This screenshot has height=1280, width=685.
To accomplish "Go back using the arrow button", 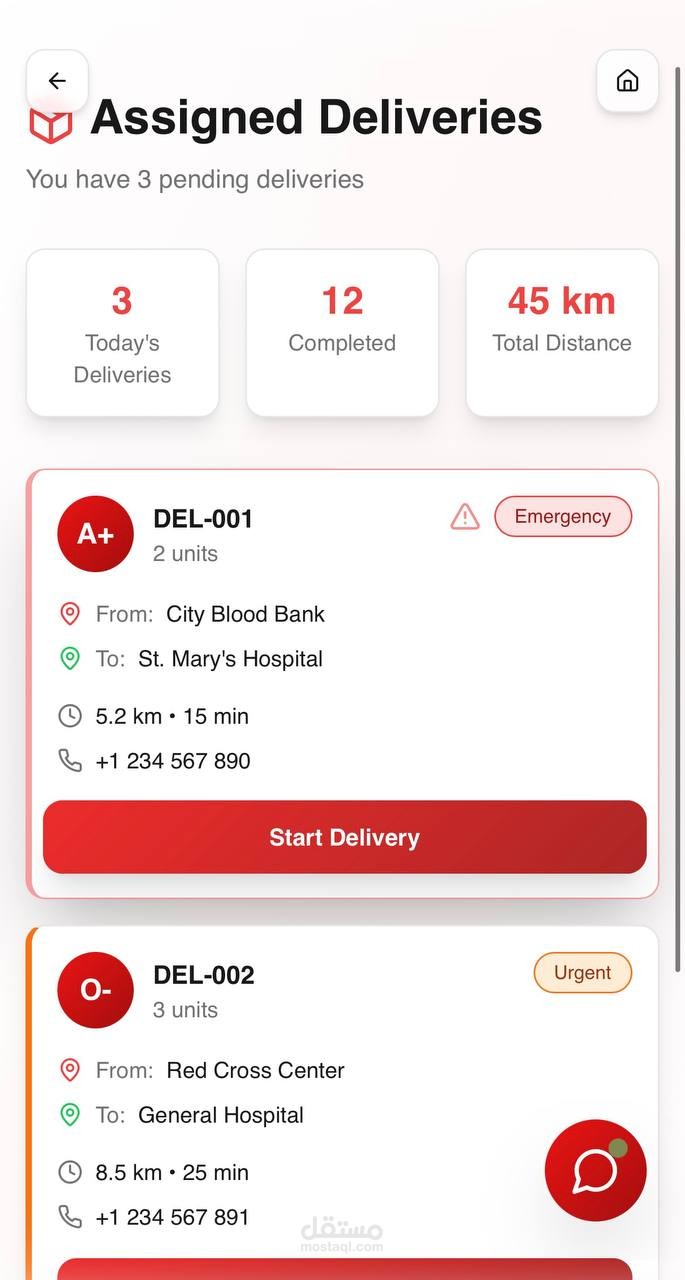I will pyautogui.click(x=57, y=81).
